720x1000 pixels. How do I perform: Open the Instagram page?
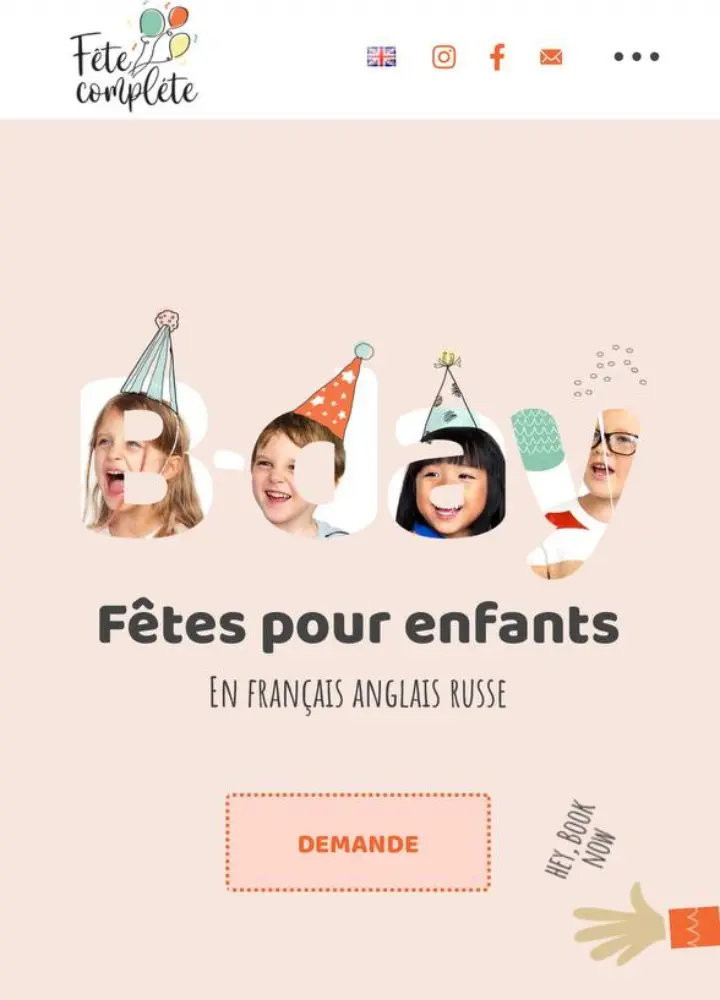tap(444, 57)
